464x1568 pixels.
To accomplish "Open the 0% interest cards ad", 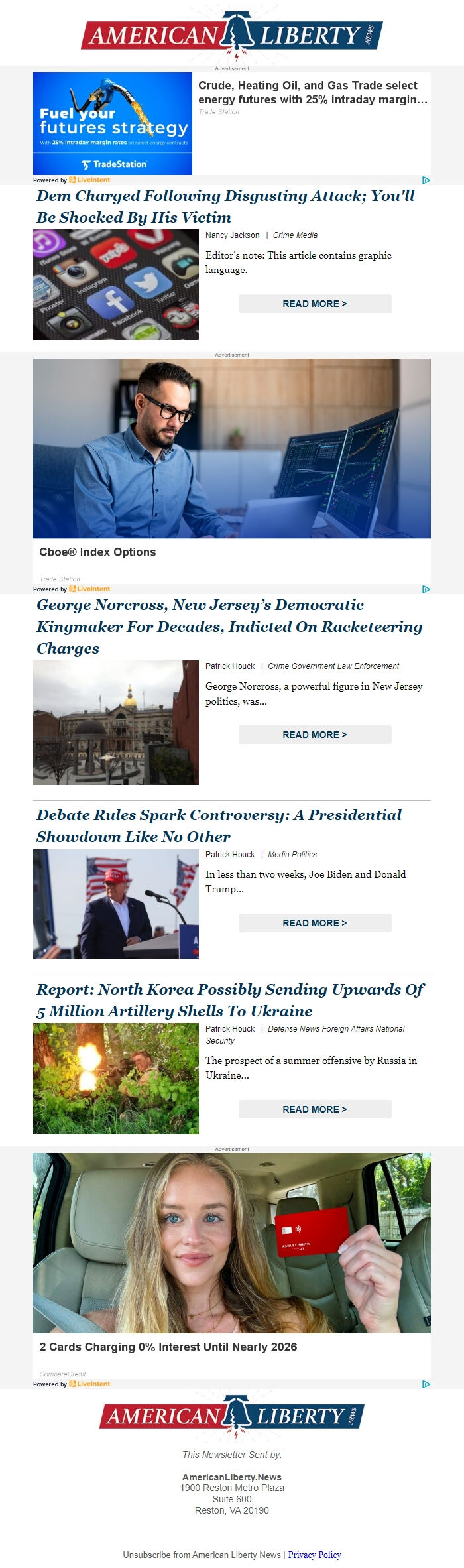I will pos(232,1243).
